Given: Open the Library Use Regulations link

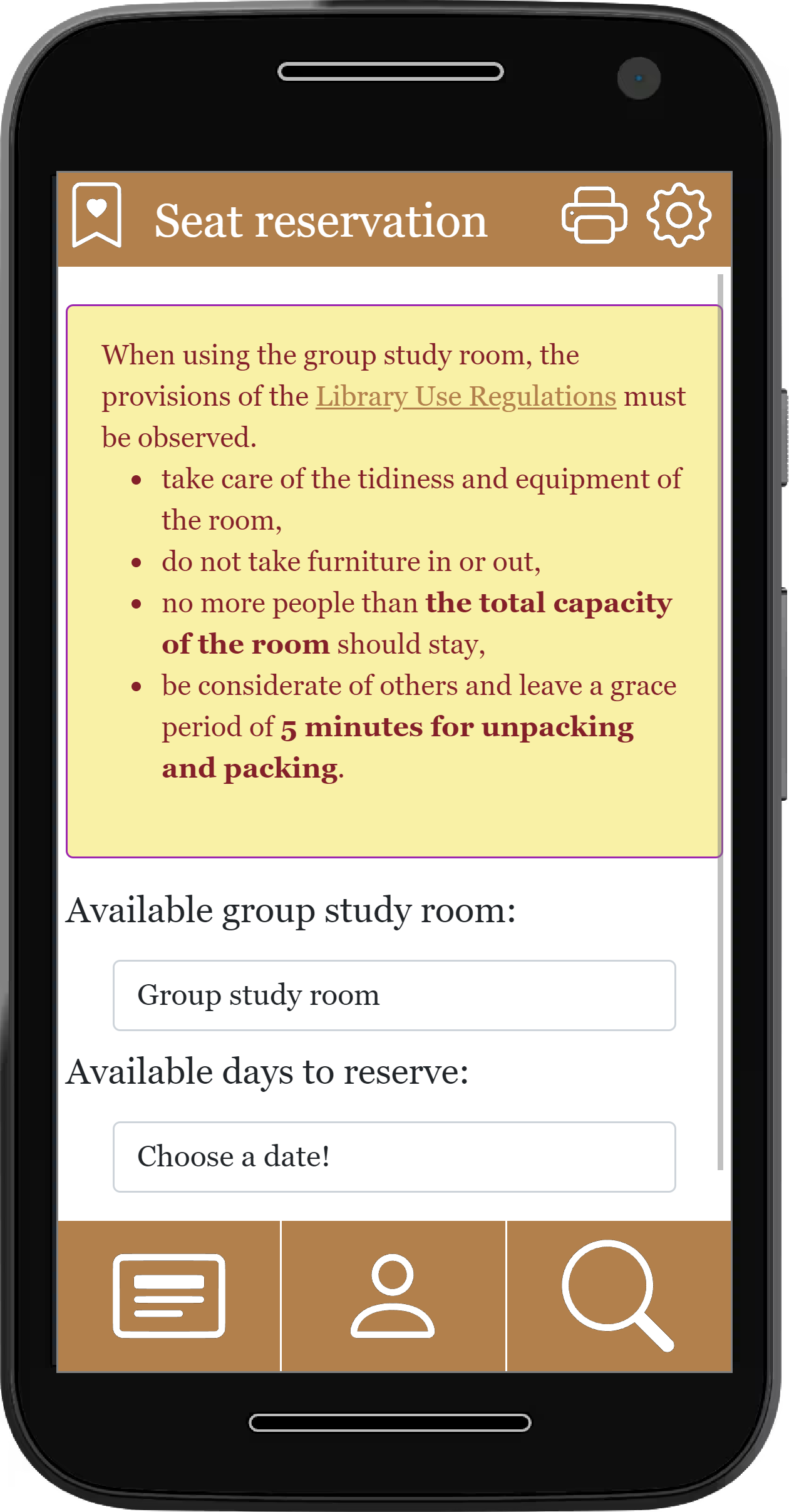Looking at the screenshot, I should click(466, 396).
